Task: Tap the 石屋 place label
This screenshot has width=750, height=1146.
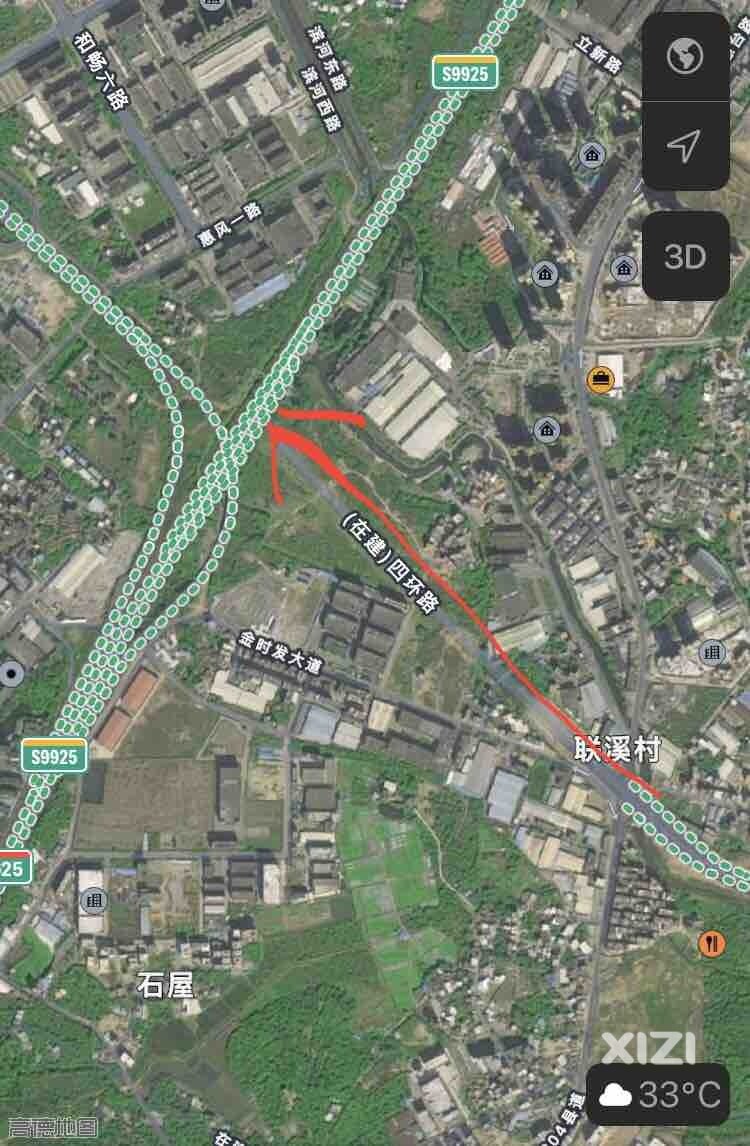Action: [x=165, y=986]
